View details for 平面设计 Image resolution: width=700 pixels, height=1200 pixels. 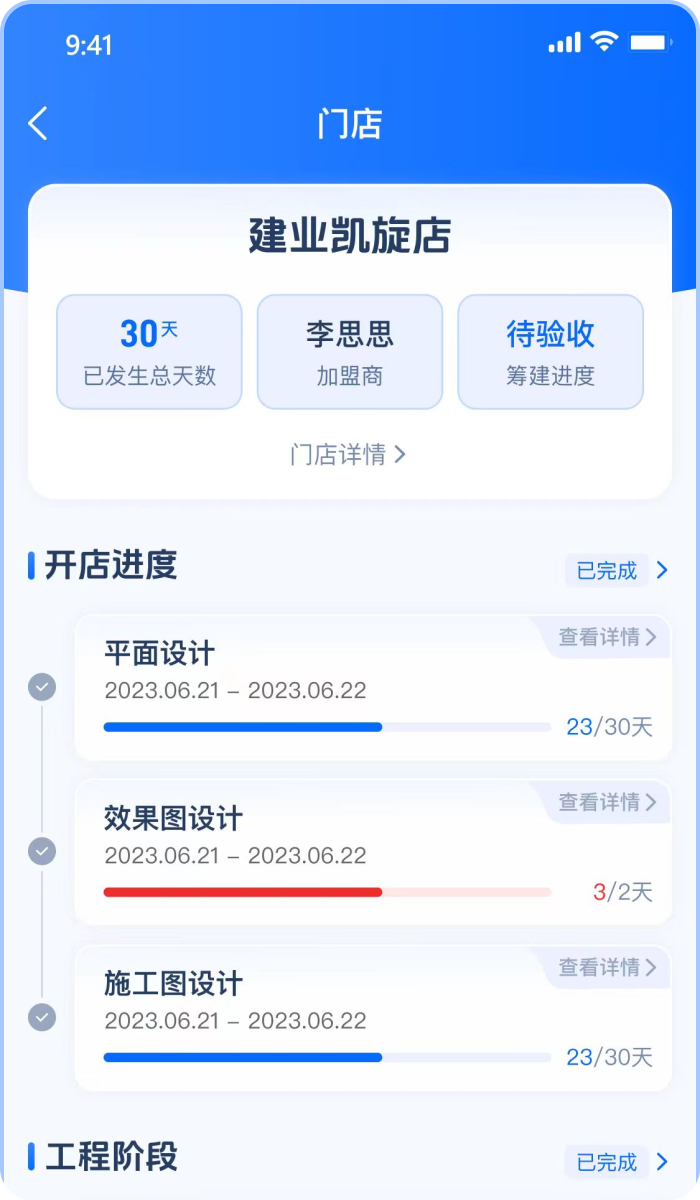pos(607,637)
